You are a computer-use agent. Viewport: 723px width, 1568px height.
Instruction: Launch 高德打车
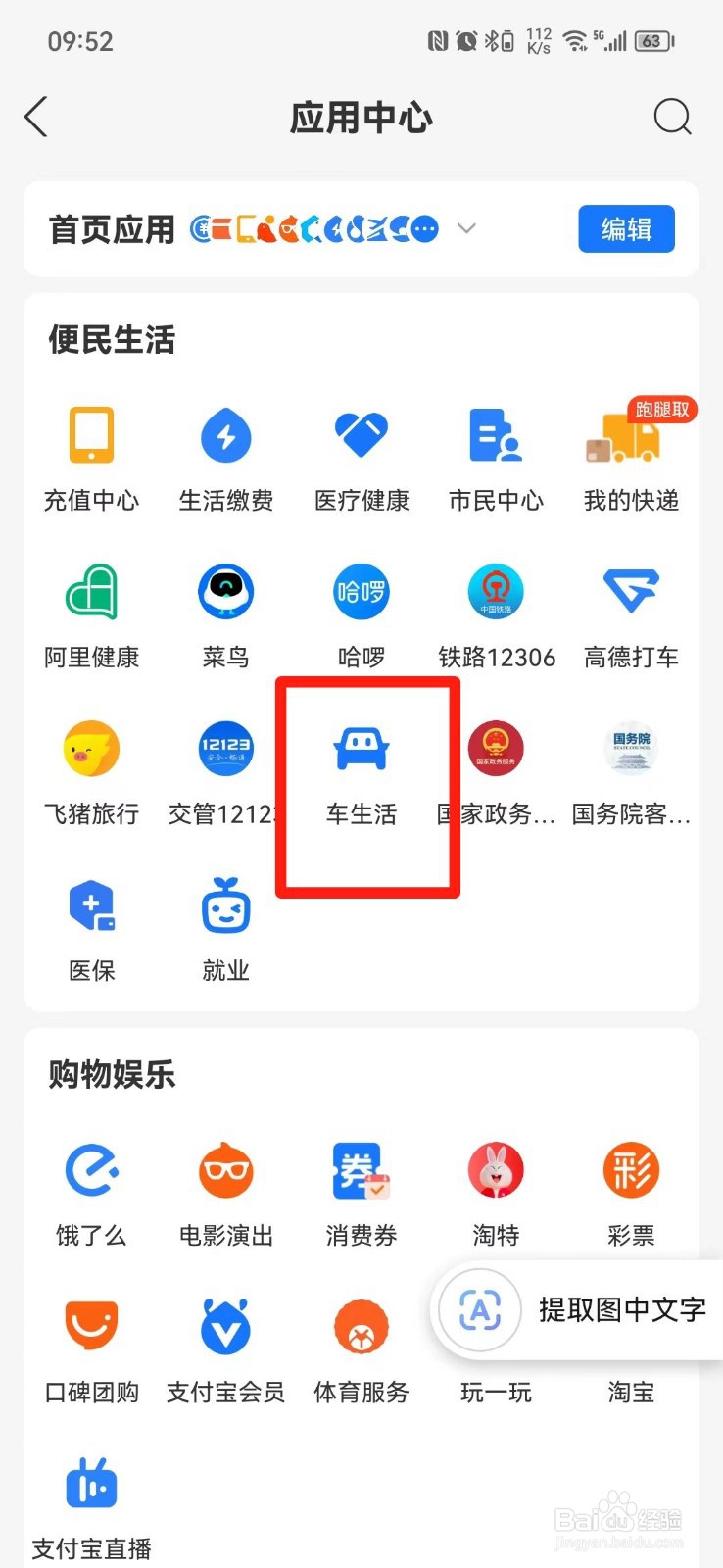631,608
